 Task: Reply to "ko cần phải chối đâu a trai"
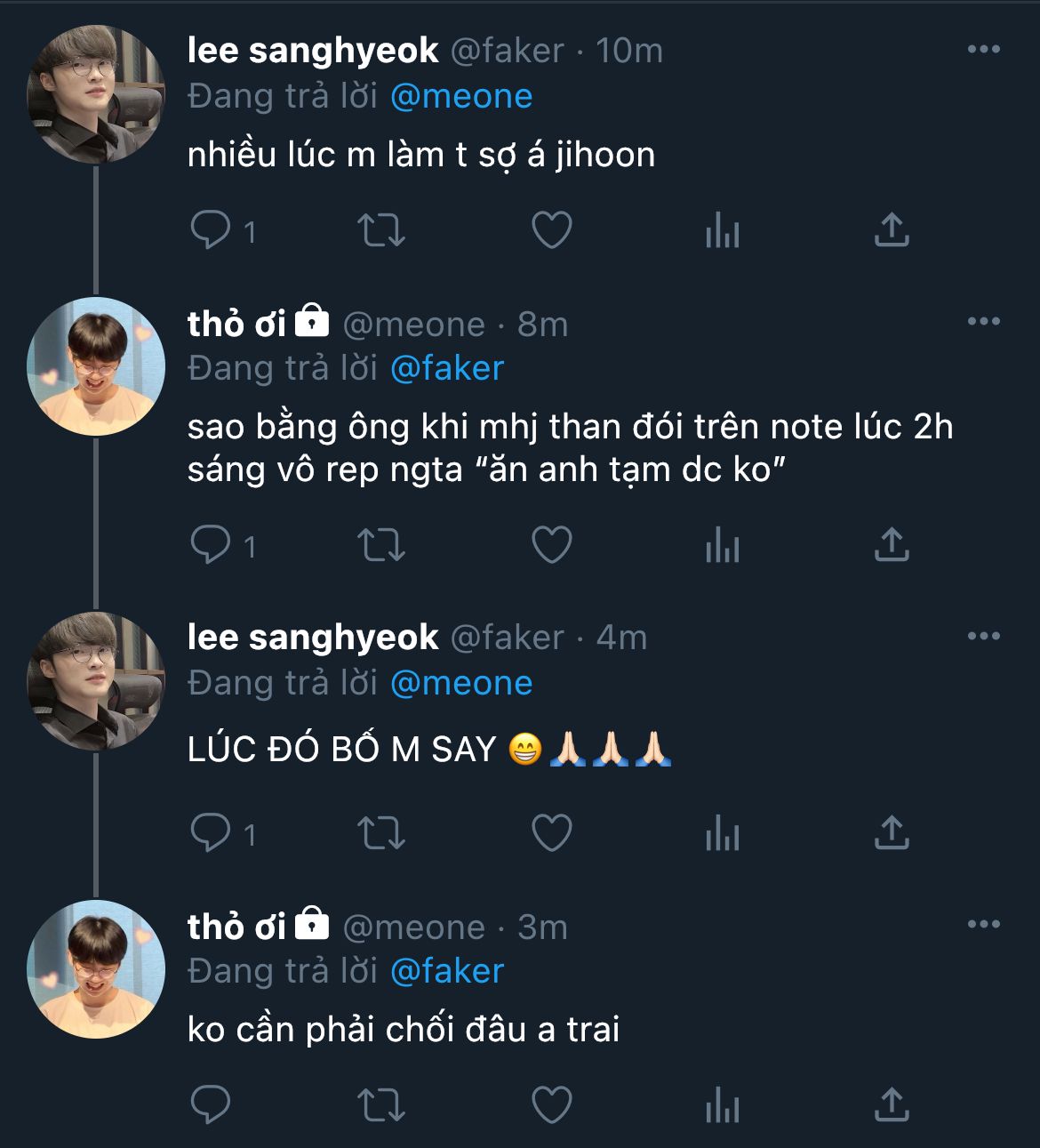coord(211,1105)
